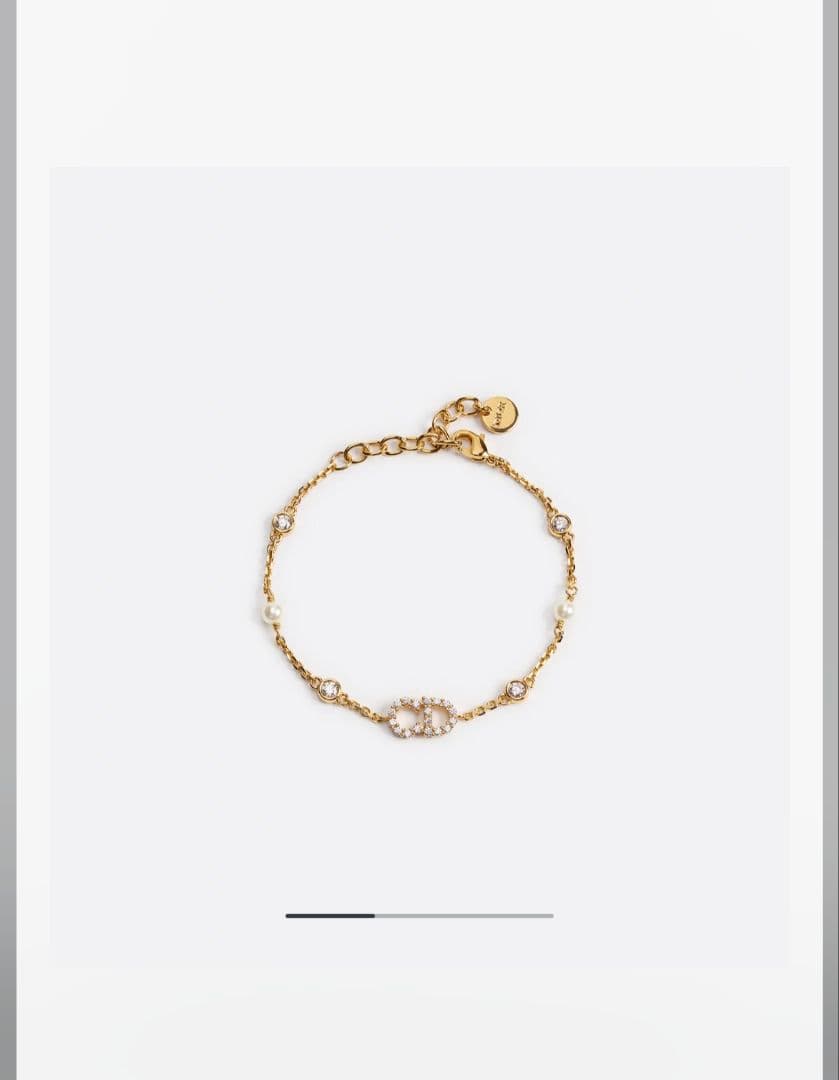Open the gold bracelet product image
The height and width of the screenshot is (1080, 839).
pos(419,568)
